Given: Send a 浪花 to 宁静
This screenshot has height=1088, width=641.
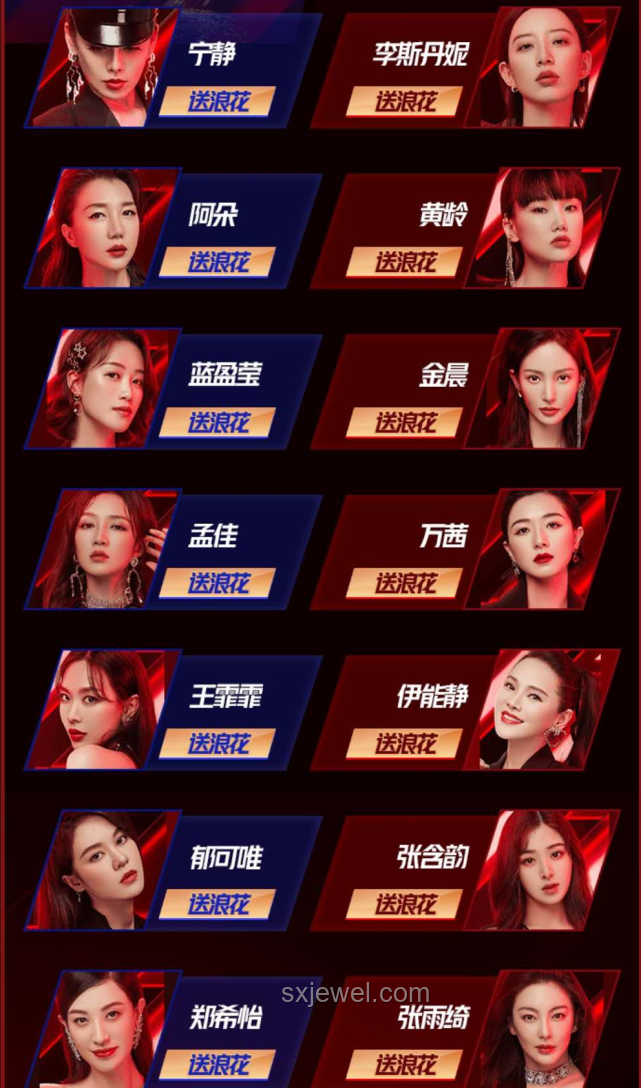Looking at the screenshot, I should click(217, 101).
